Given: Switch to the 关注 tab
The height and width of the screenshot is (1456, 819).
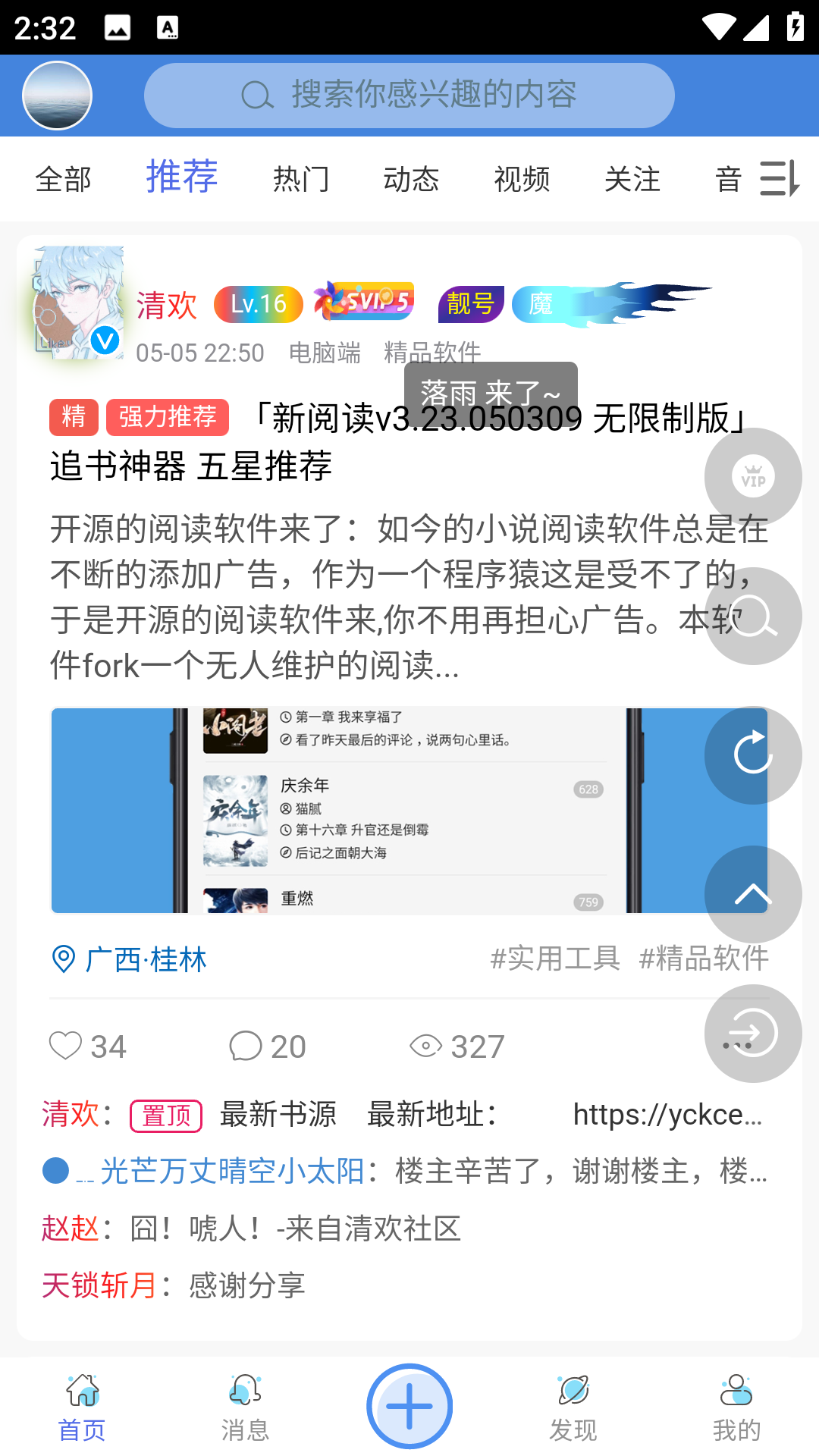Looking at the screenshot, I should [x=632, y=180].
